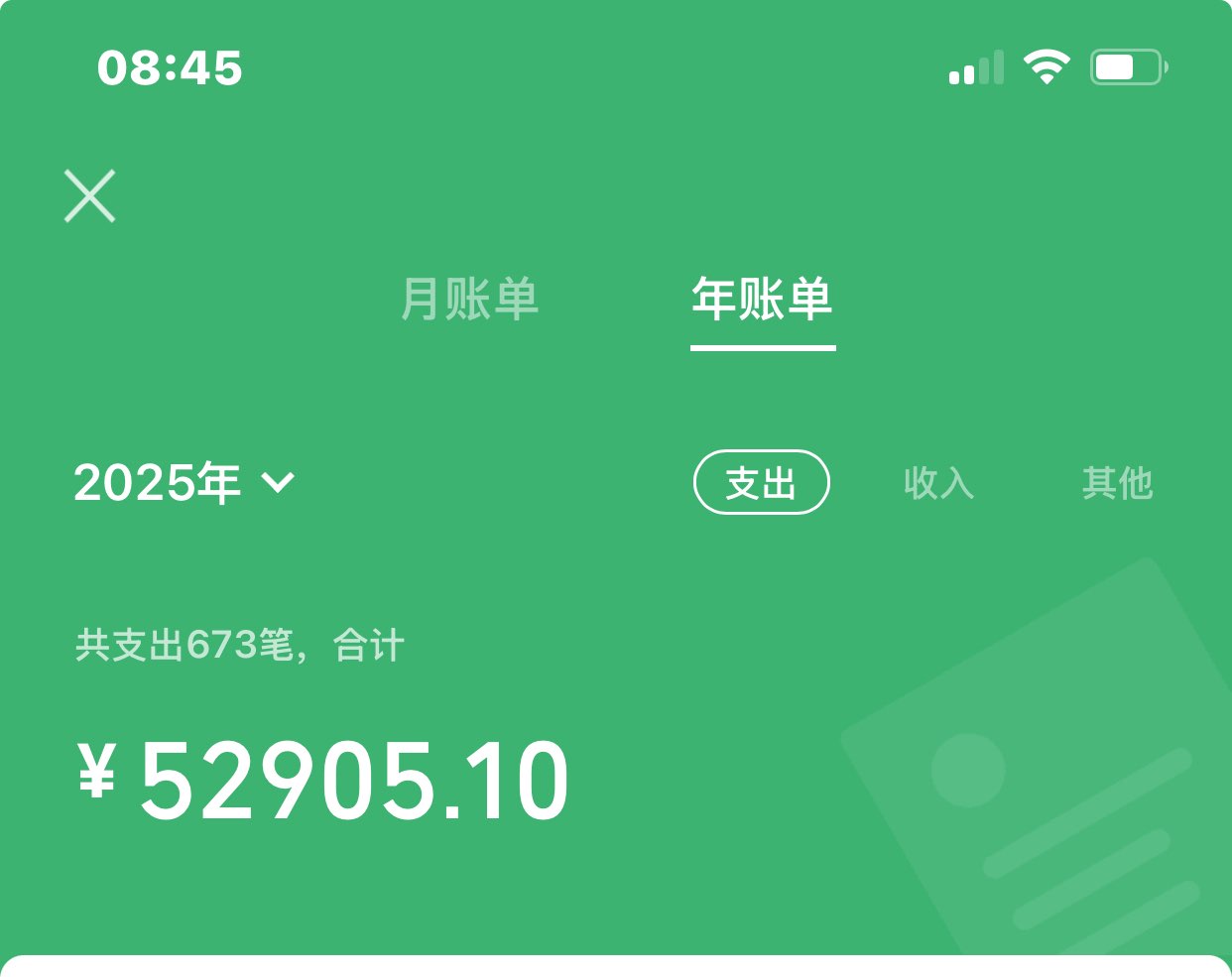
Task: View the 其他 category
Action: [x=1117, y=483]
